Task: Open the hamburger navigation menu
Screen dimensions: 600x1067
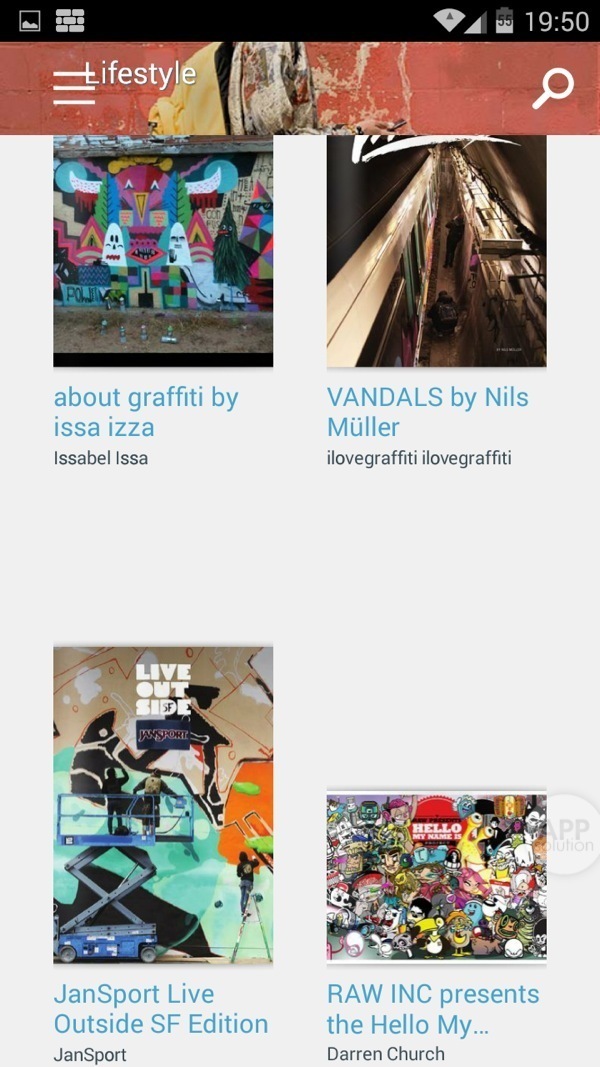Action: [73, 88]
